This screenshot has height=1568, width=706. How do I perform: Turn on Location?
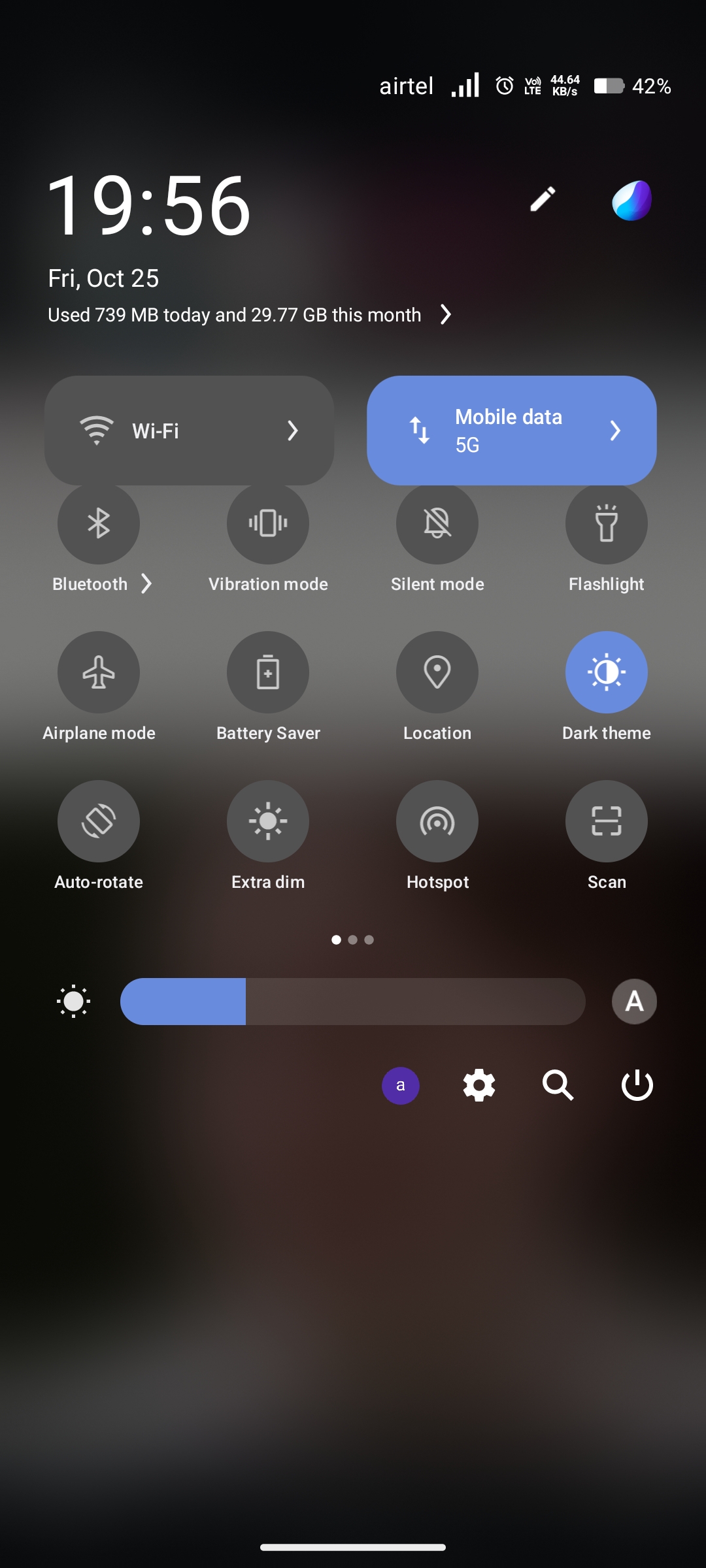click(437, 672)
